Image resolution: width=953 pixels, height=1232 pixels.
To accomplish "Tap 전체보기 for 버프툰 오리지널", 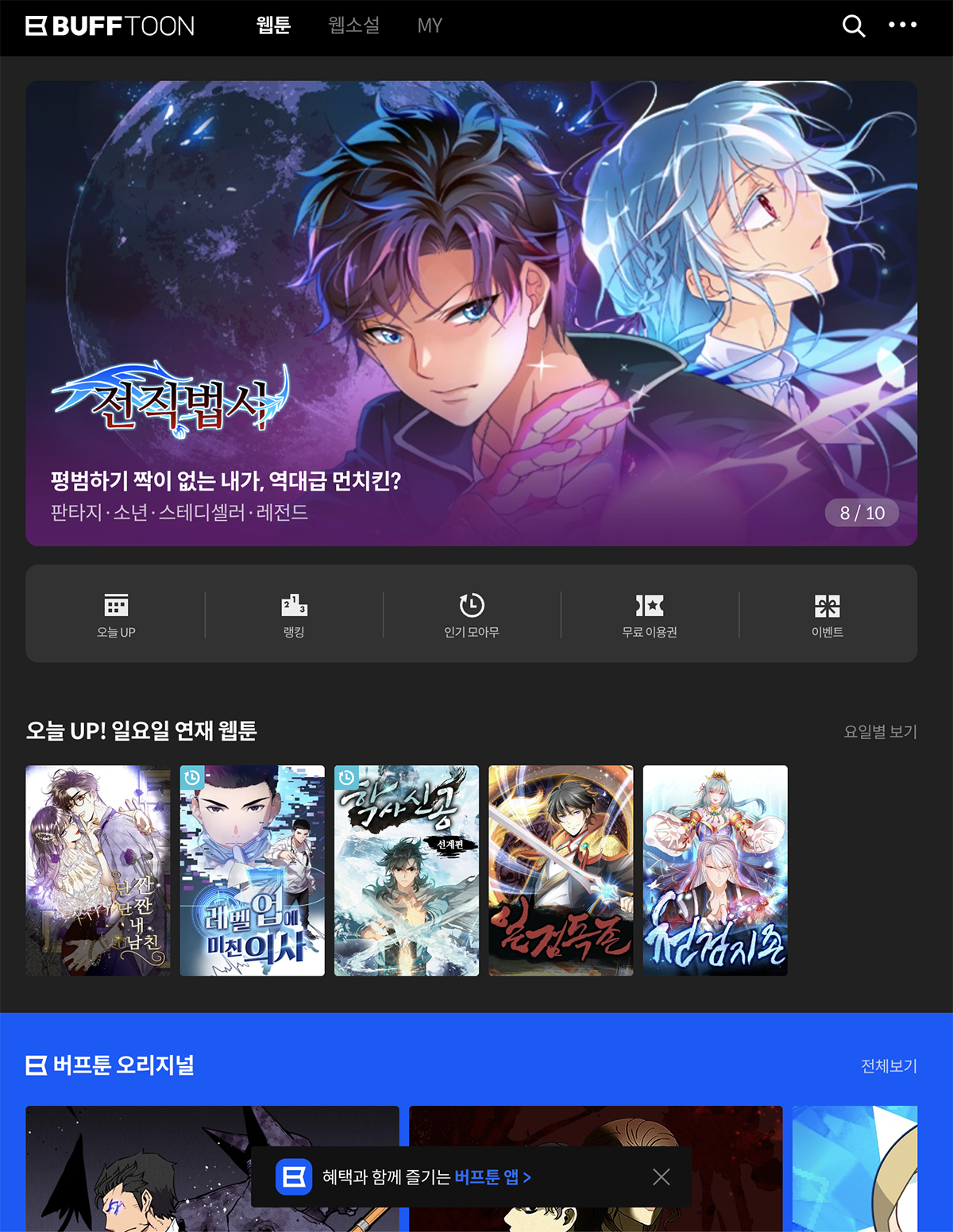I will [889, 1065].
